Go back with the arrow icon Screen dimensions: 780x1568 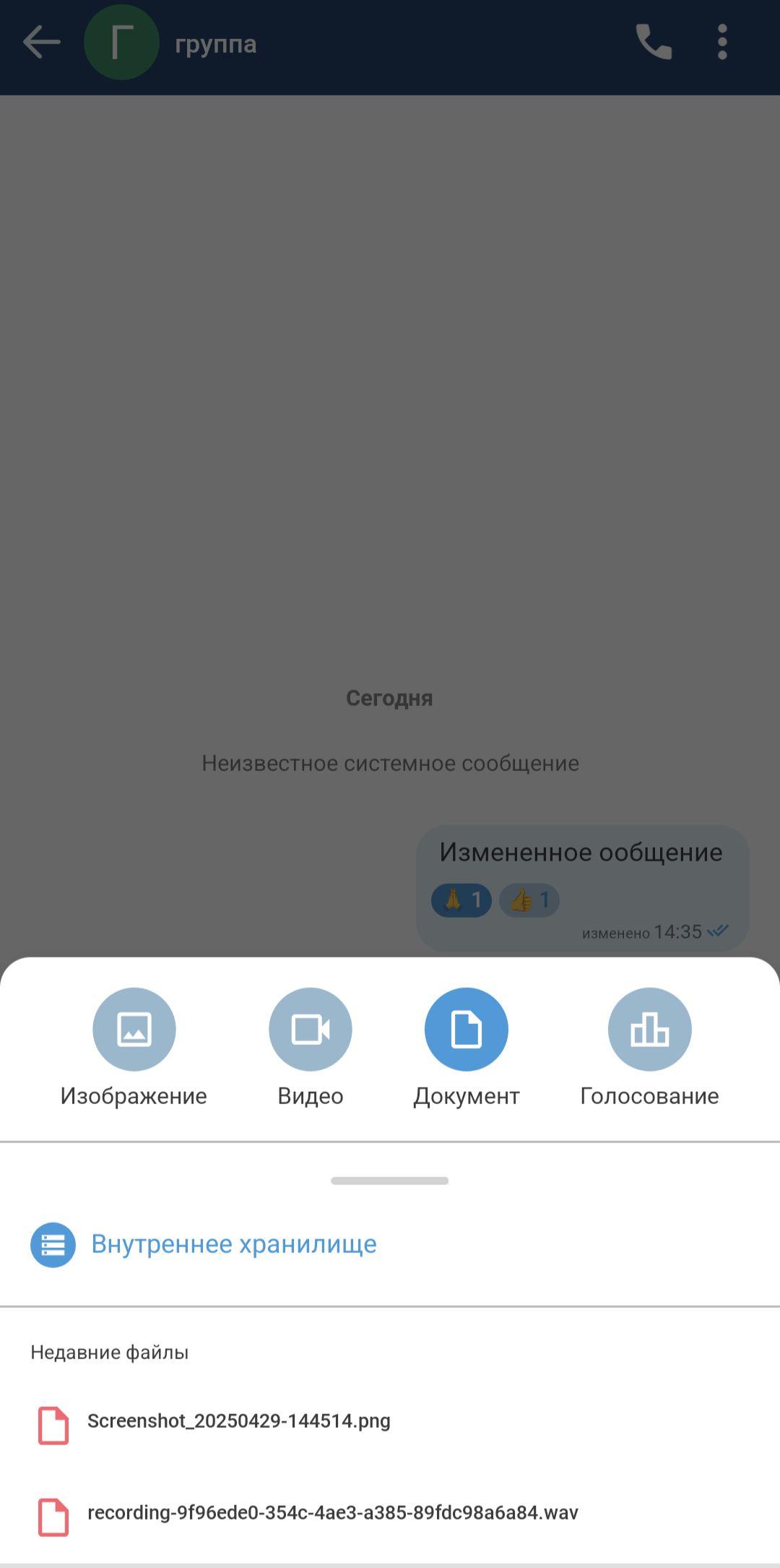tap(42, 43)
